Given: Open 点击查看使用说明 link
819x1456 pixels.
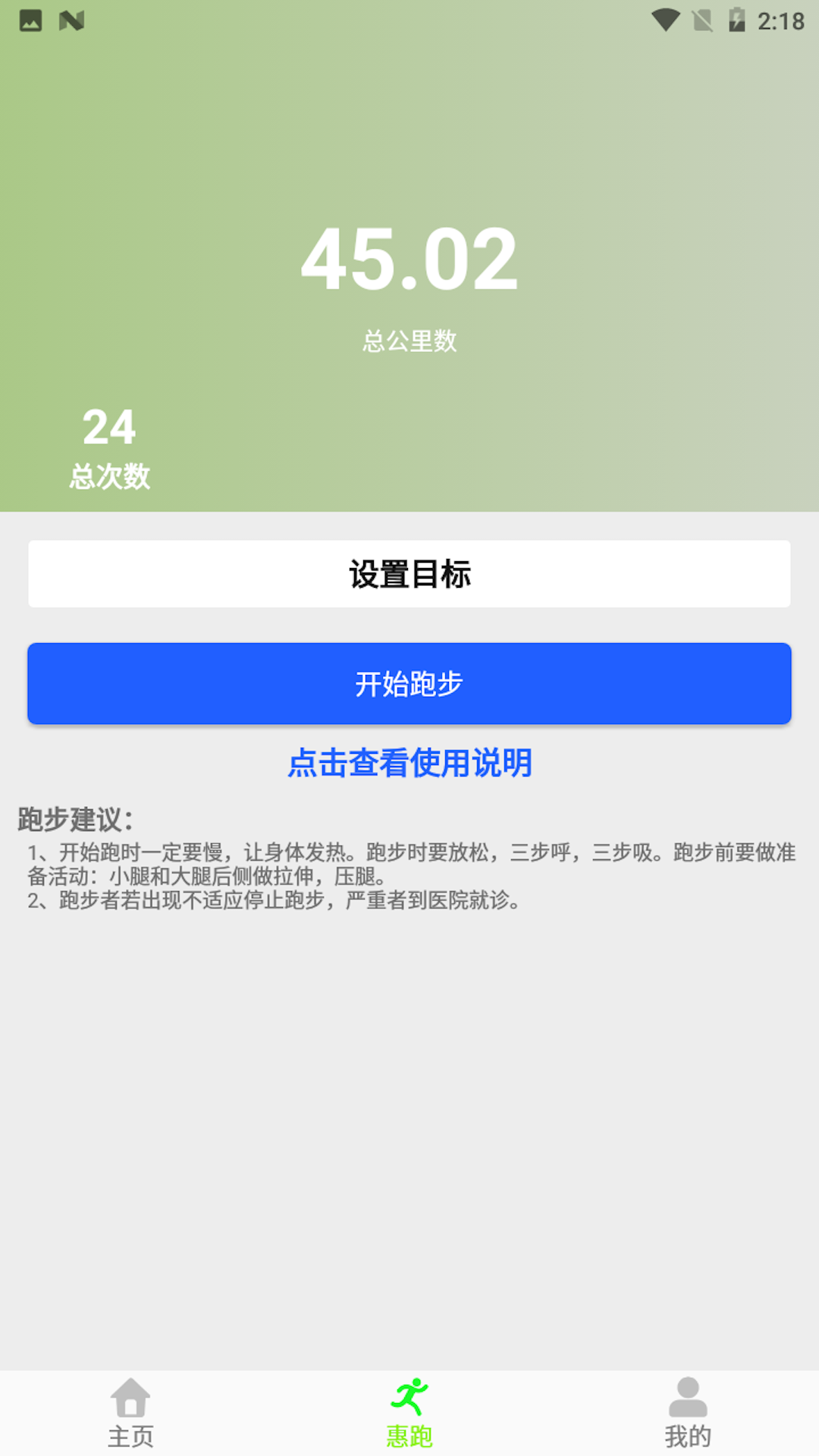Looking at the screenshot, I should coord(409,764).
